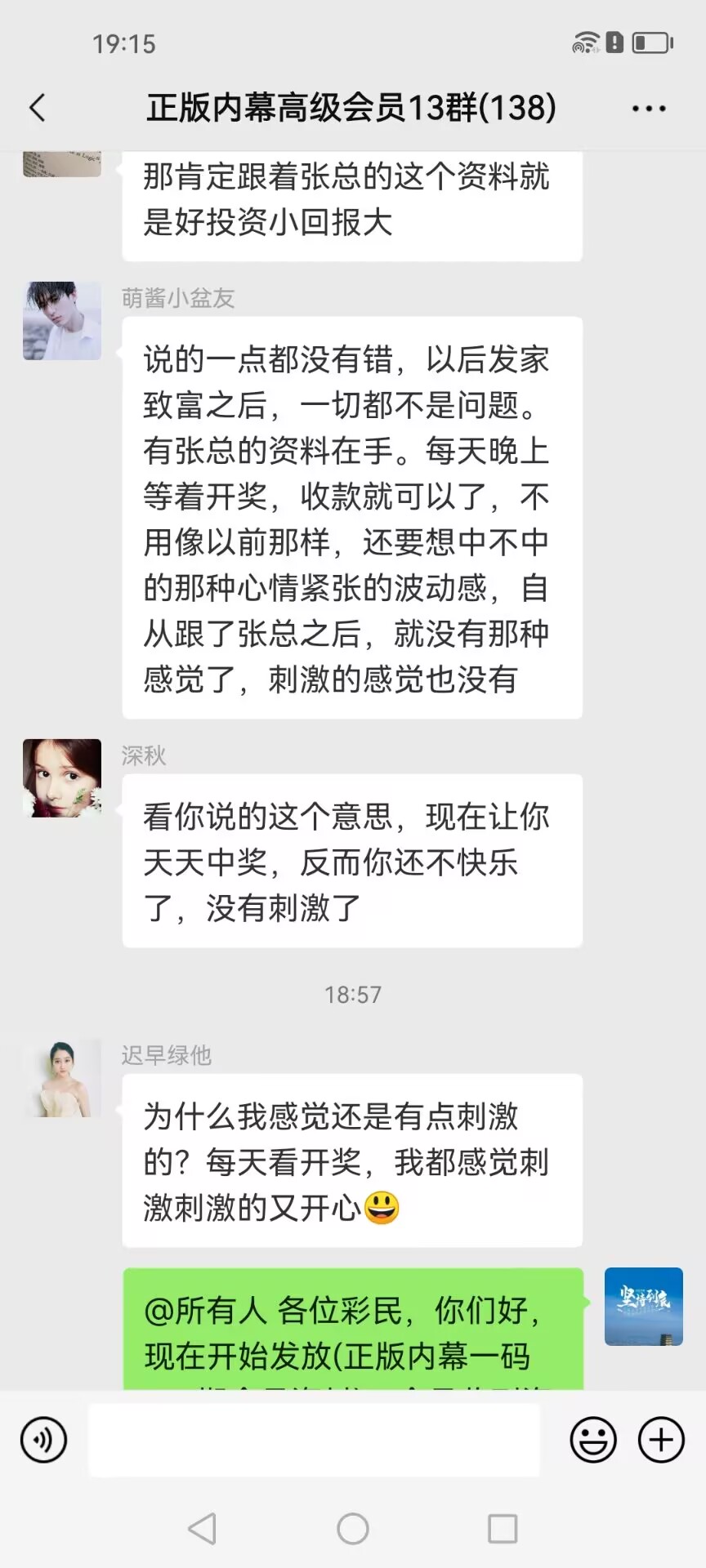The width and height of the screenshot is (706, 1568).
Task: Open the system recent apps view
Action: pos(503,1529)
